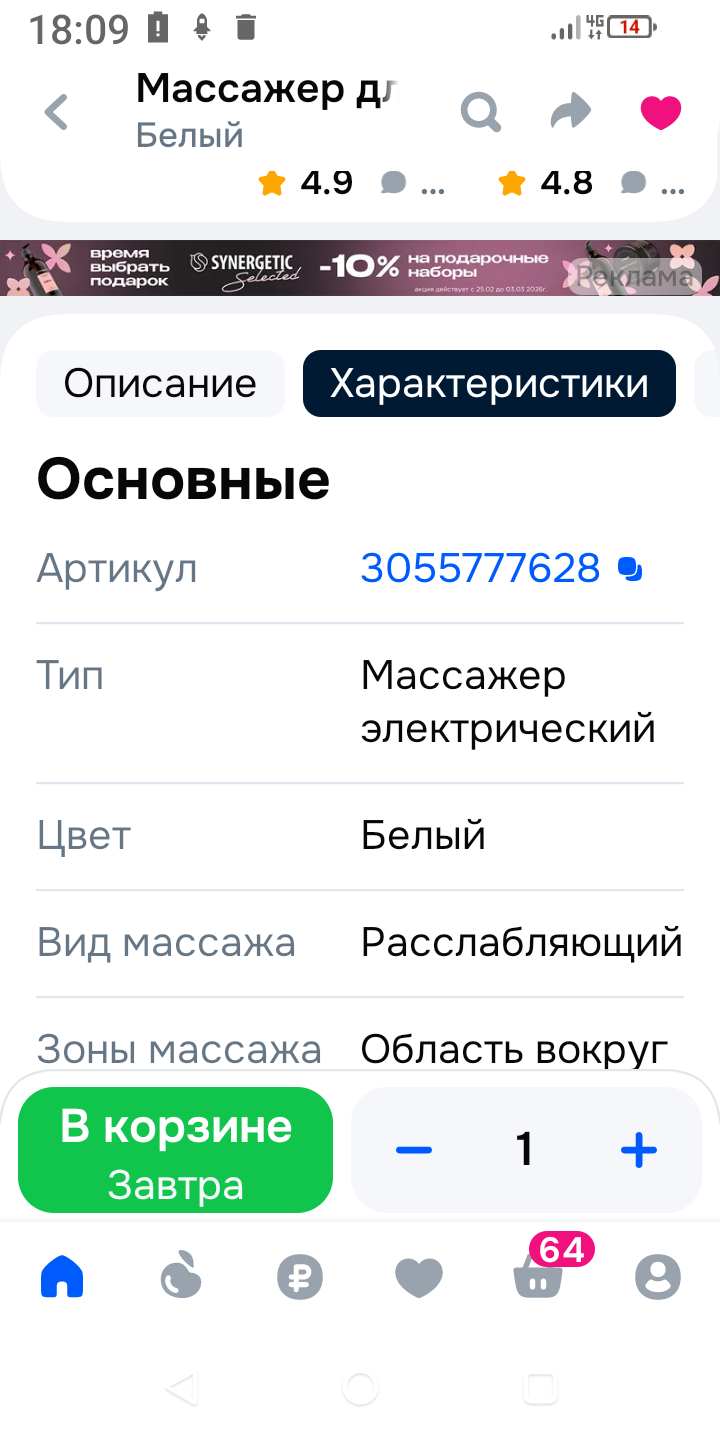Tap the system back button

[181, 1388]
